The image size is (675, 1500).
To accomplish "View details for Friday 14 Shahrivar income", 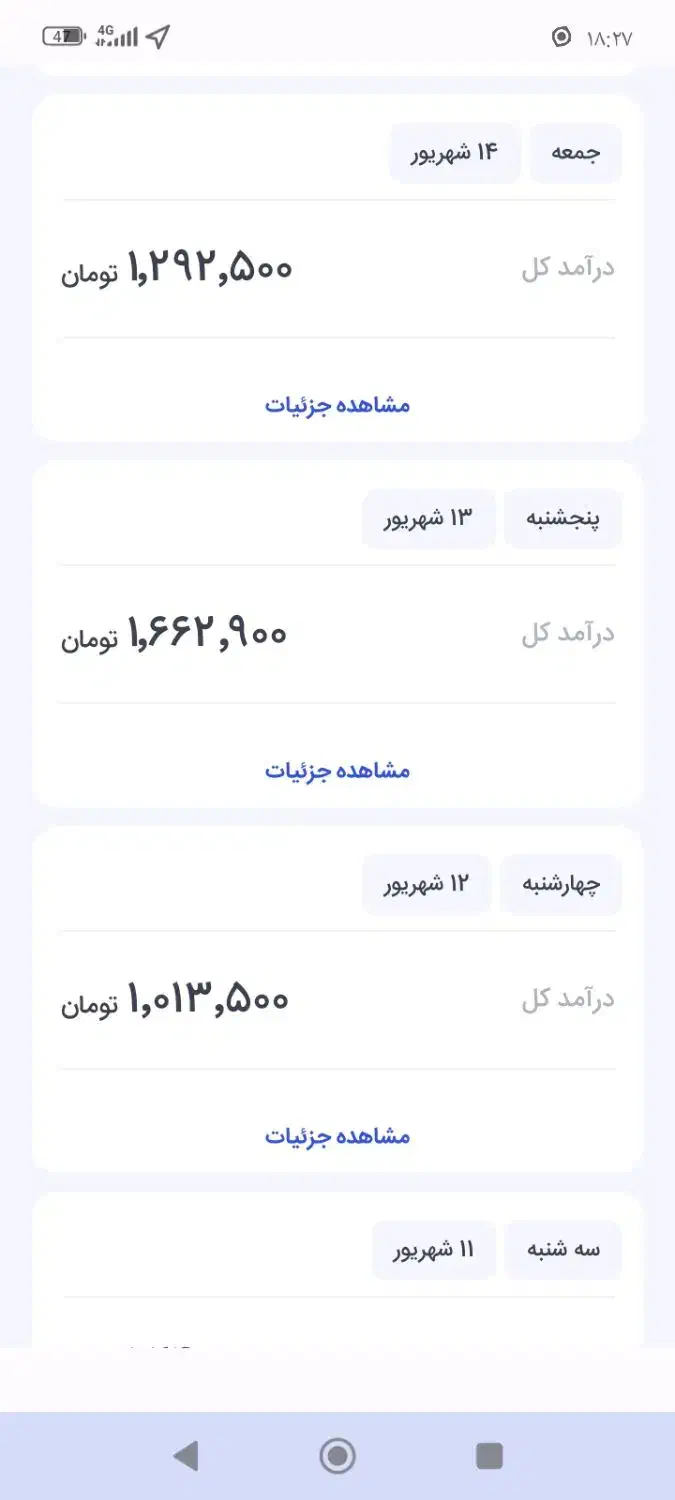I will pyautogui.click(x=337, y=405).
